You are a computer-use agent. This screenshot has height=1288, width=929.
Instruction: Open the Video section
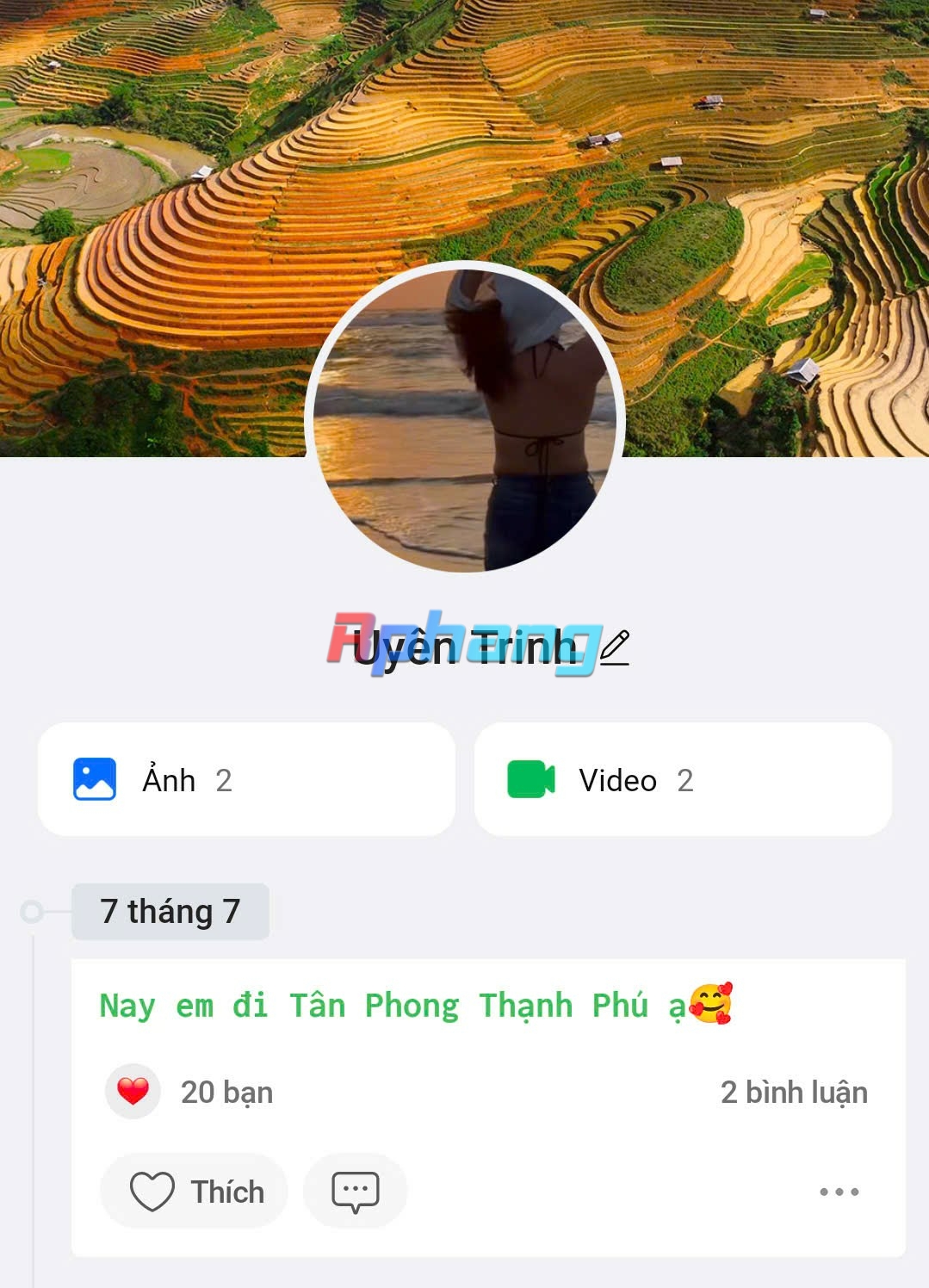tap(683, 779)
